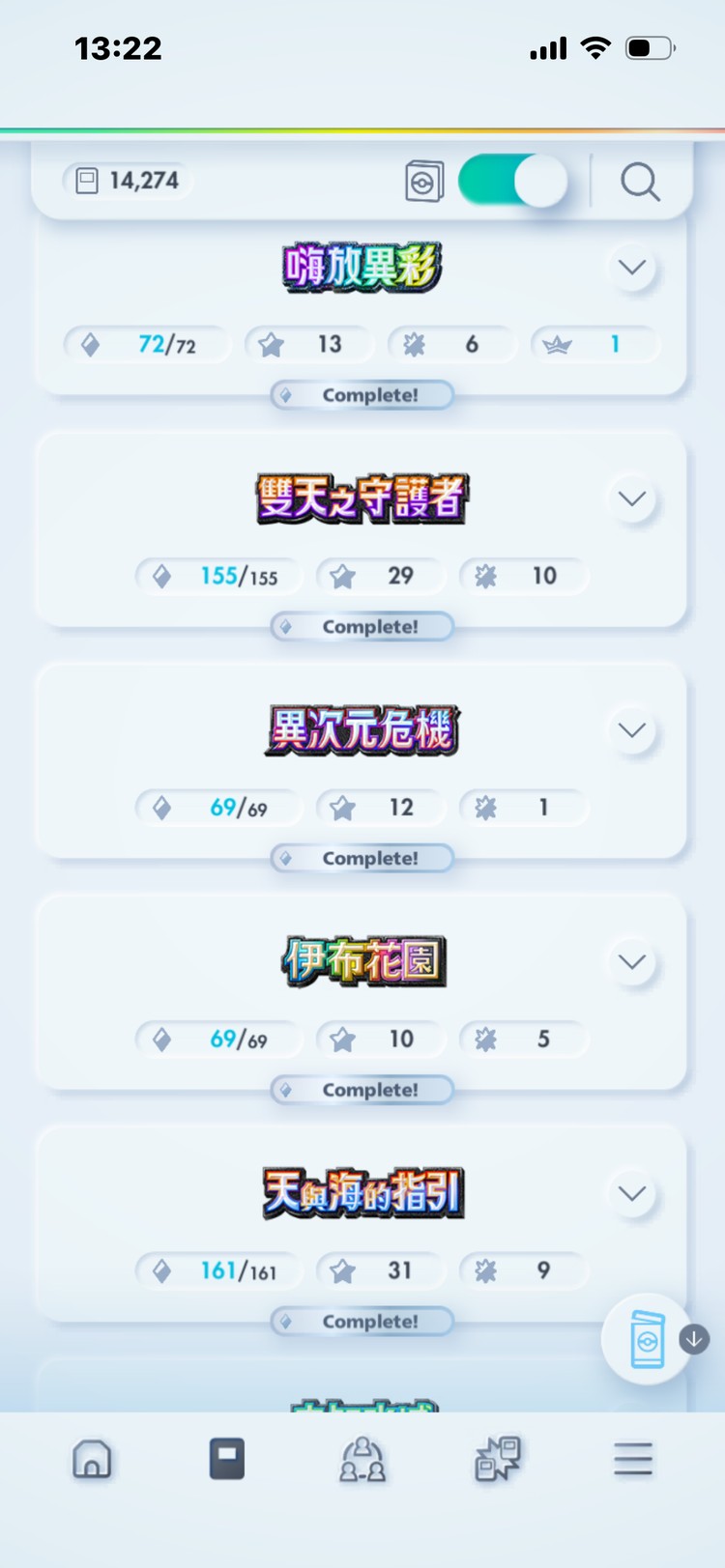The width and height of the screenshot is (725, 1568).
Task: Select the card binder icon in bottom bar
Action: coord(225,1460)
